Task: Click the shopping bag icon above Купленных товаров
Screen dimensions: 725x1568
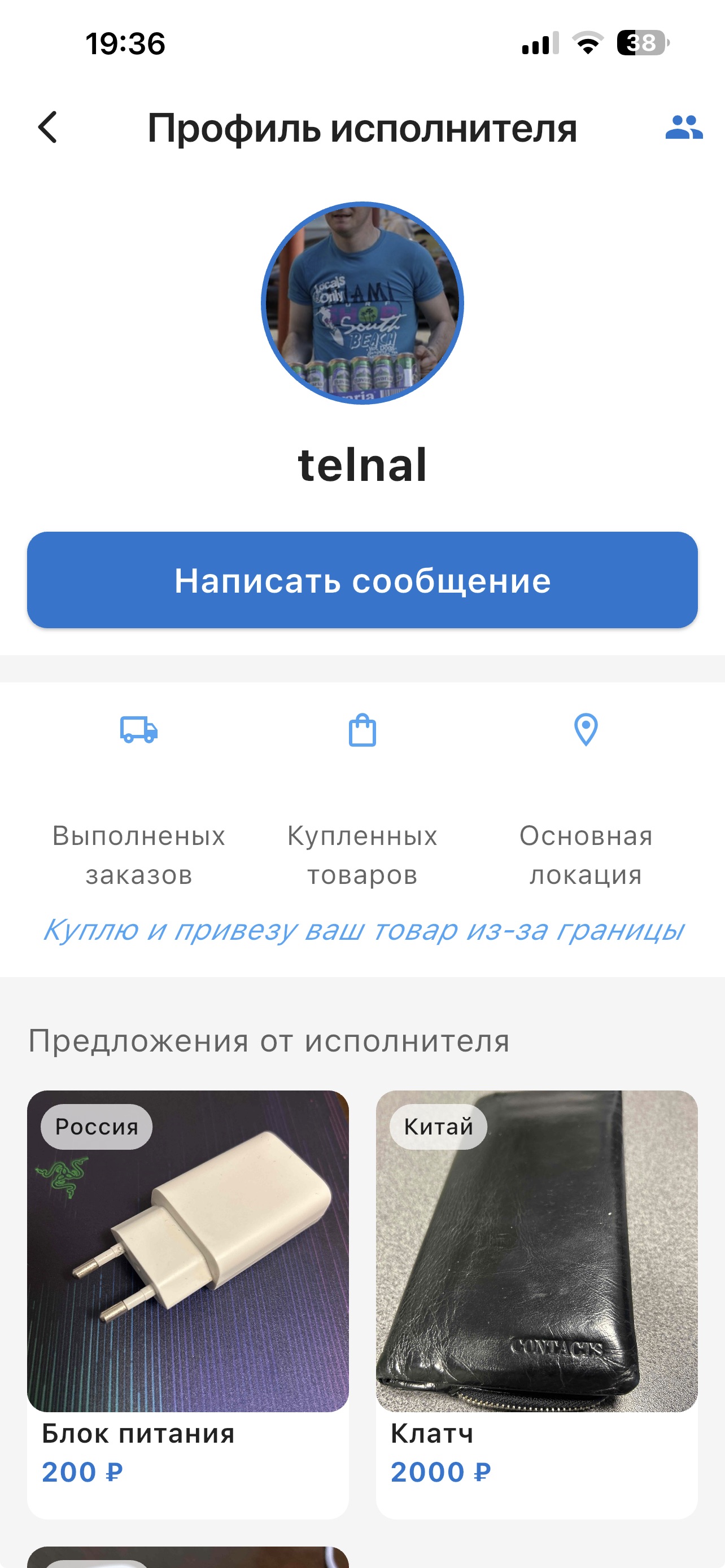Action: [362, 732]
